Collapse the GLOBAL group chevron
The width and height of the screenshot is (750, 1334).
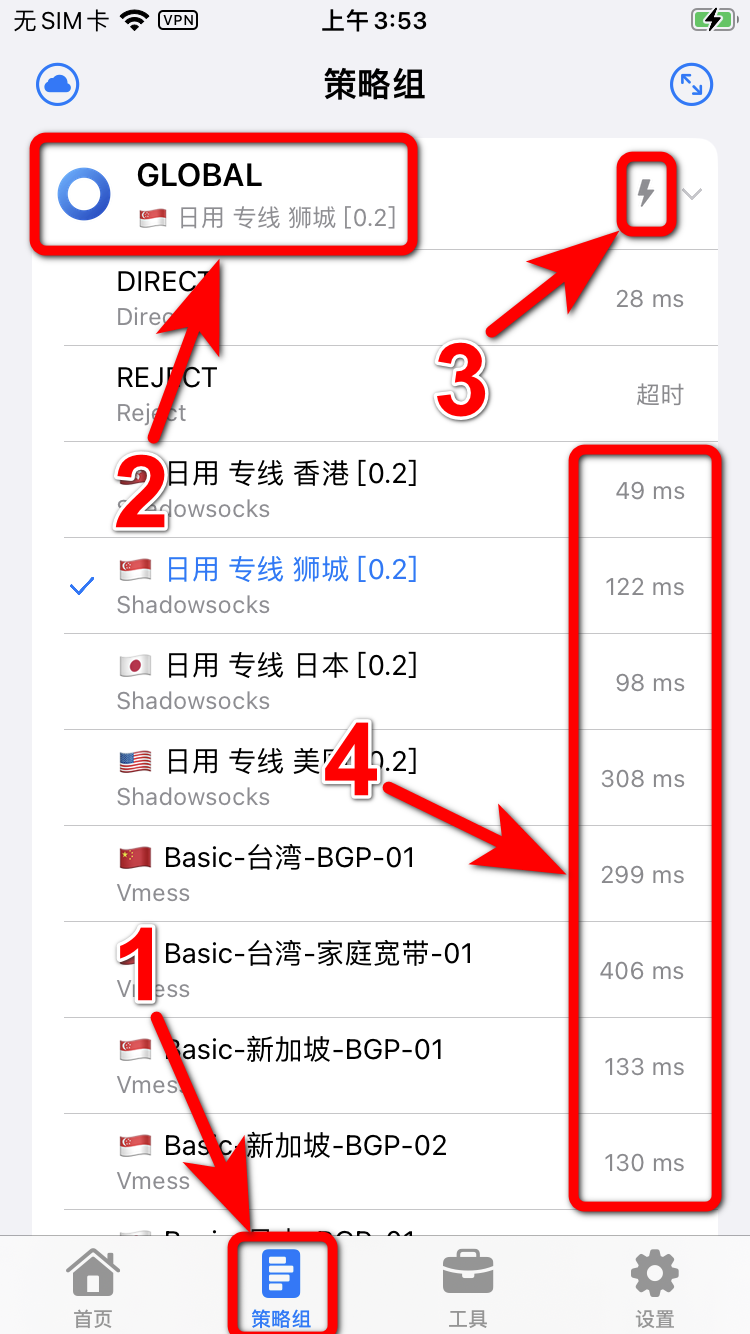[692, 194]
